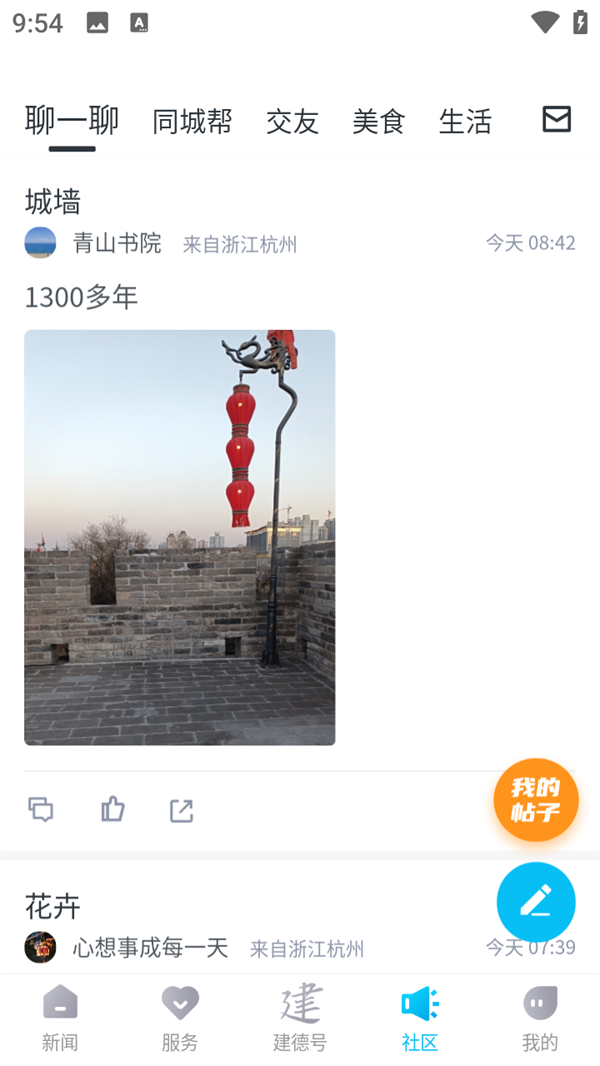600x1066 pixels.
Task: Select the 聊一聊 tab
Action: [72, 121]
